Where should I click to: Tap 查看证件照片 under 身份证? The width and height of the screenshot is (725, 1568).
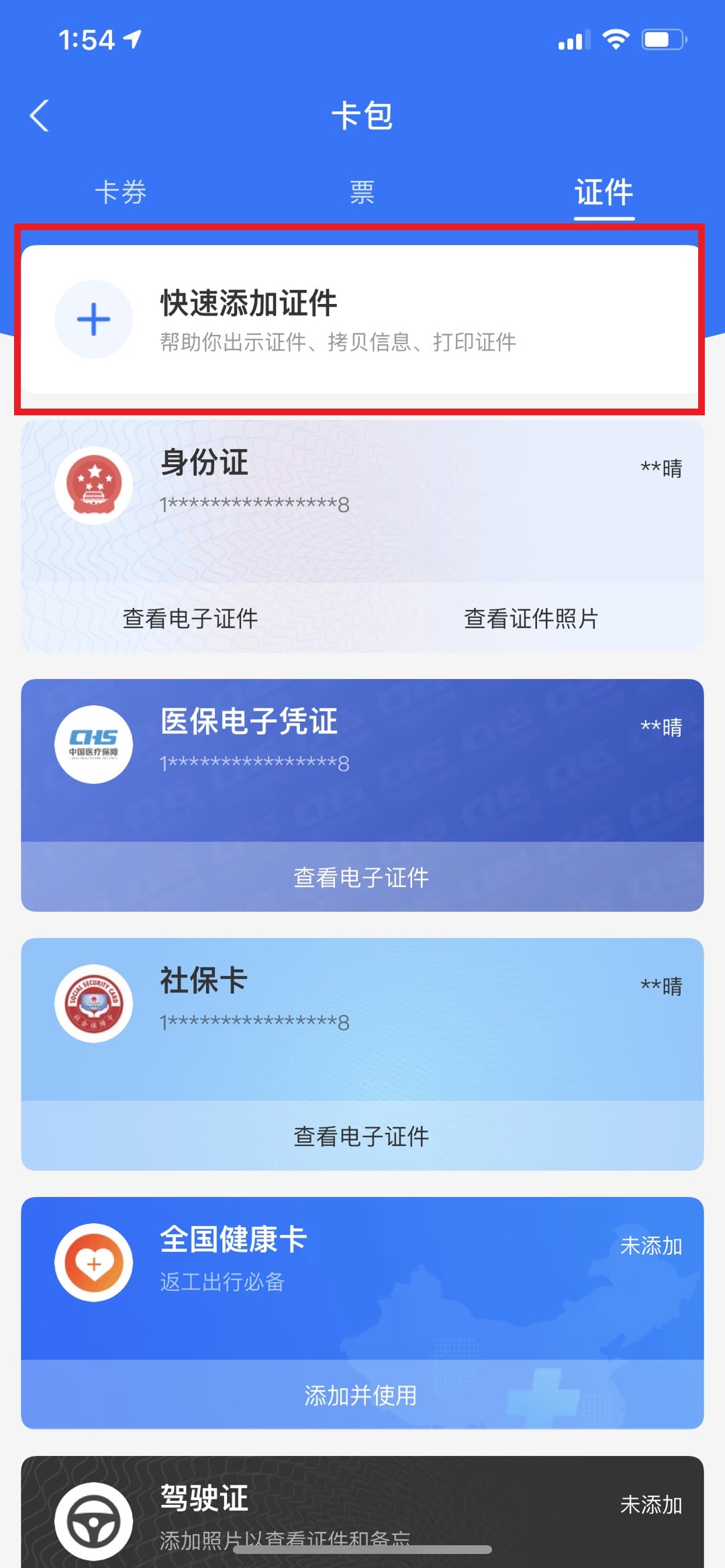point(531,618)
